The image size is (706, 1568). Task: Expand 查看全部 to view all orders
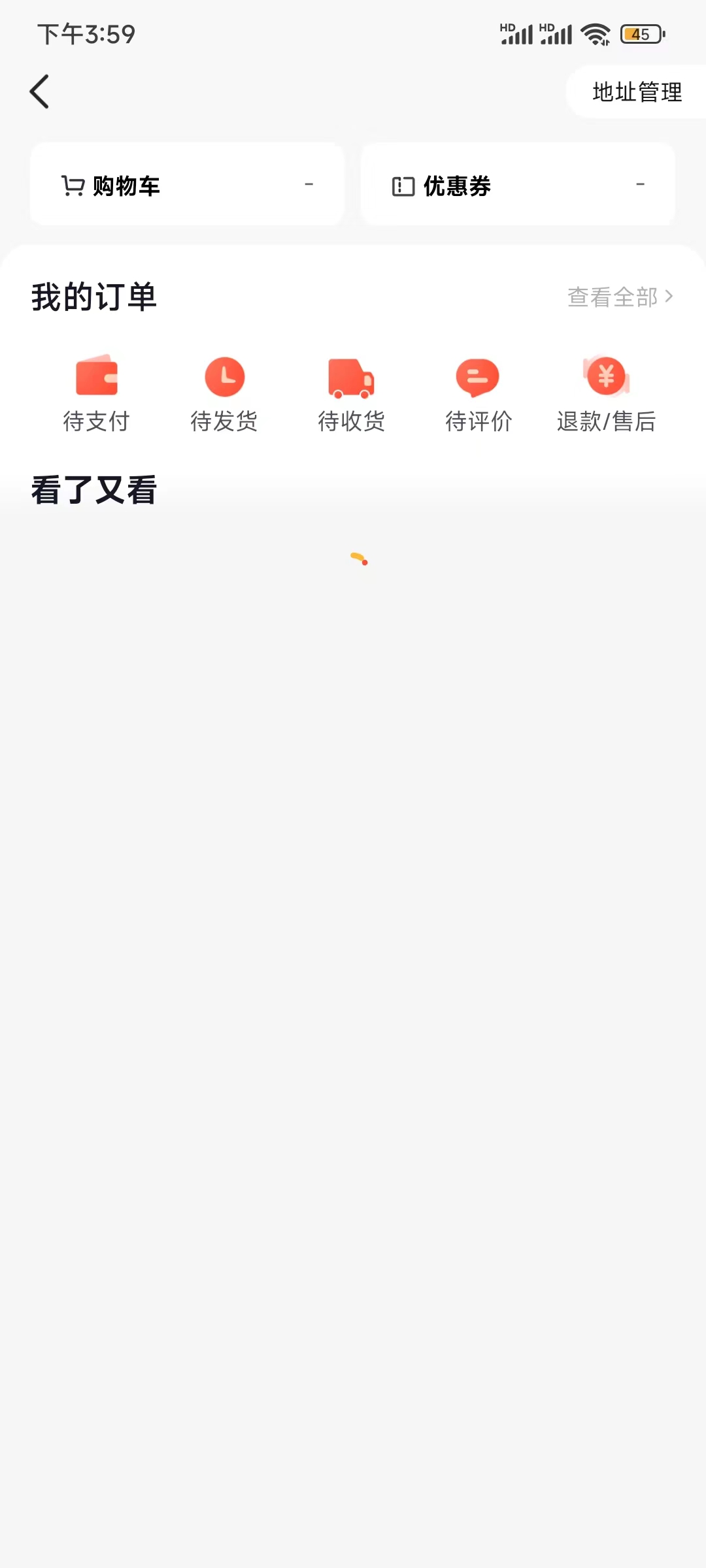(x=612, y=298)
